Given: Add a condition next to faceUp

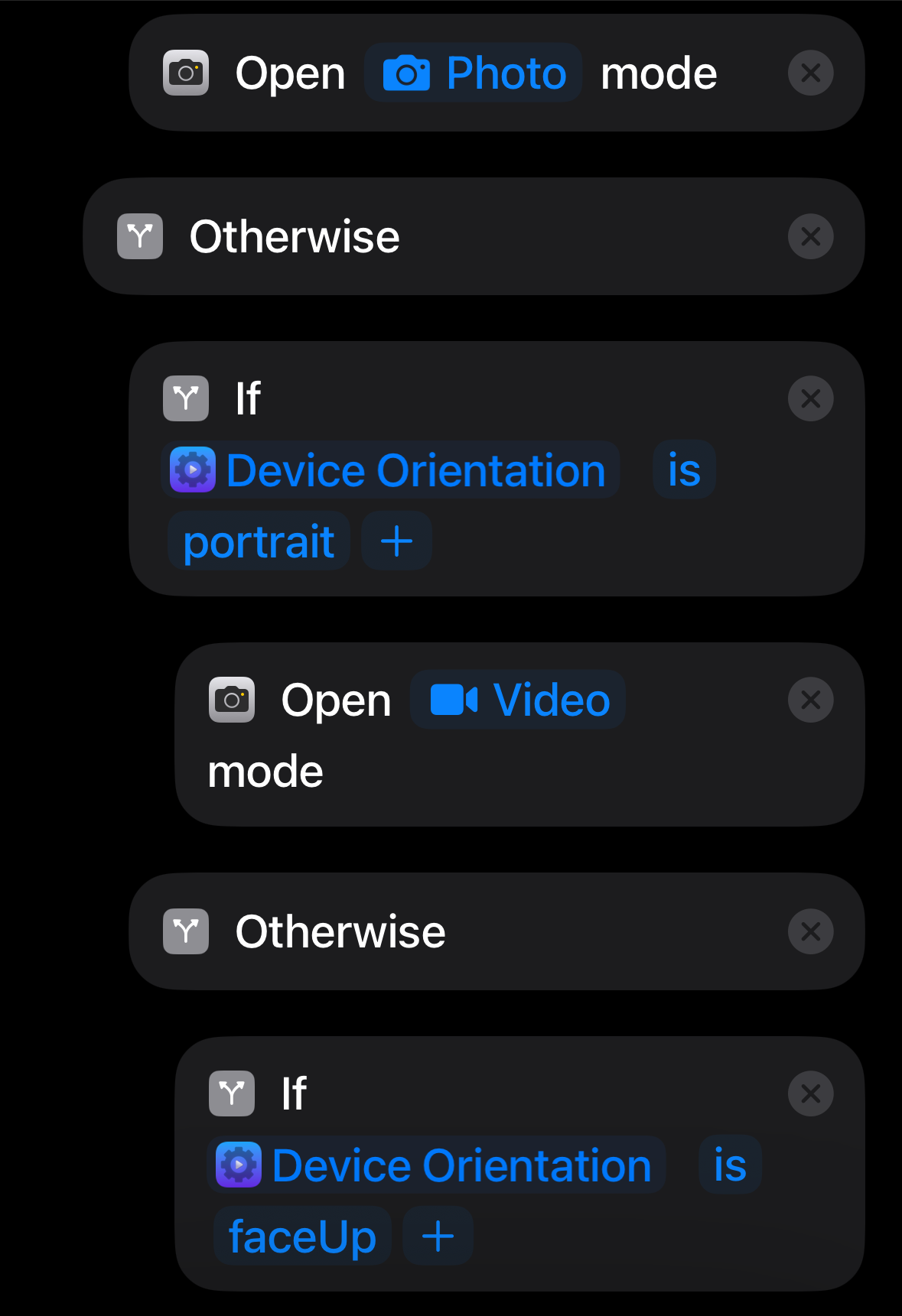Looking at the screenshot, I should pyautogui.click(x=438, y=1236).
